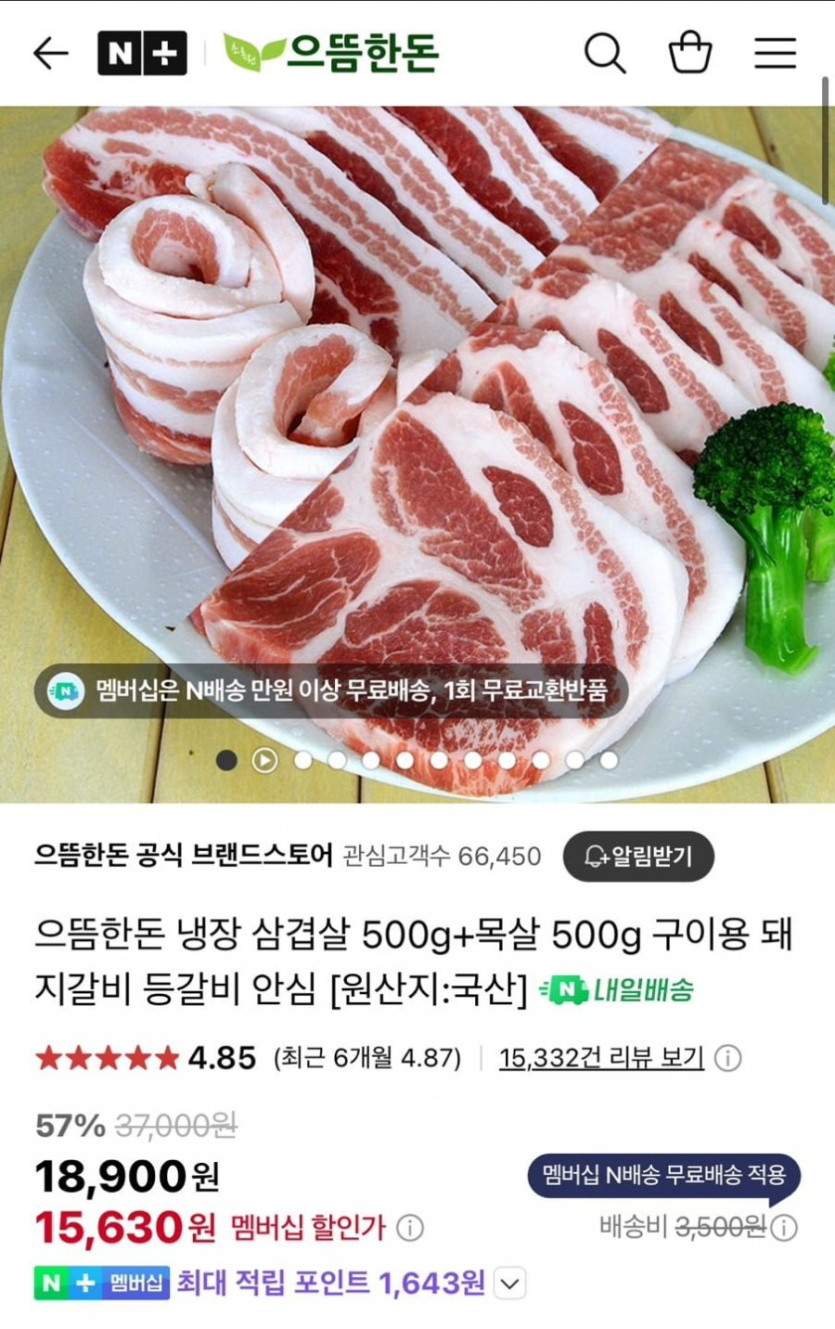This screenshot has width=835, height=1329.
Task: Open info icon next to review count
Action: pyautogui.click(x=728, y=1058)
